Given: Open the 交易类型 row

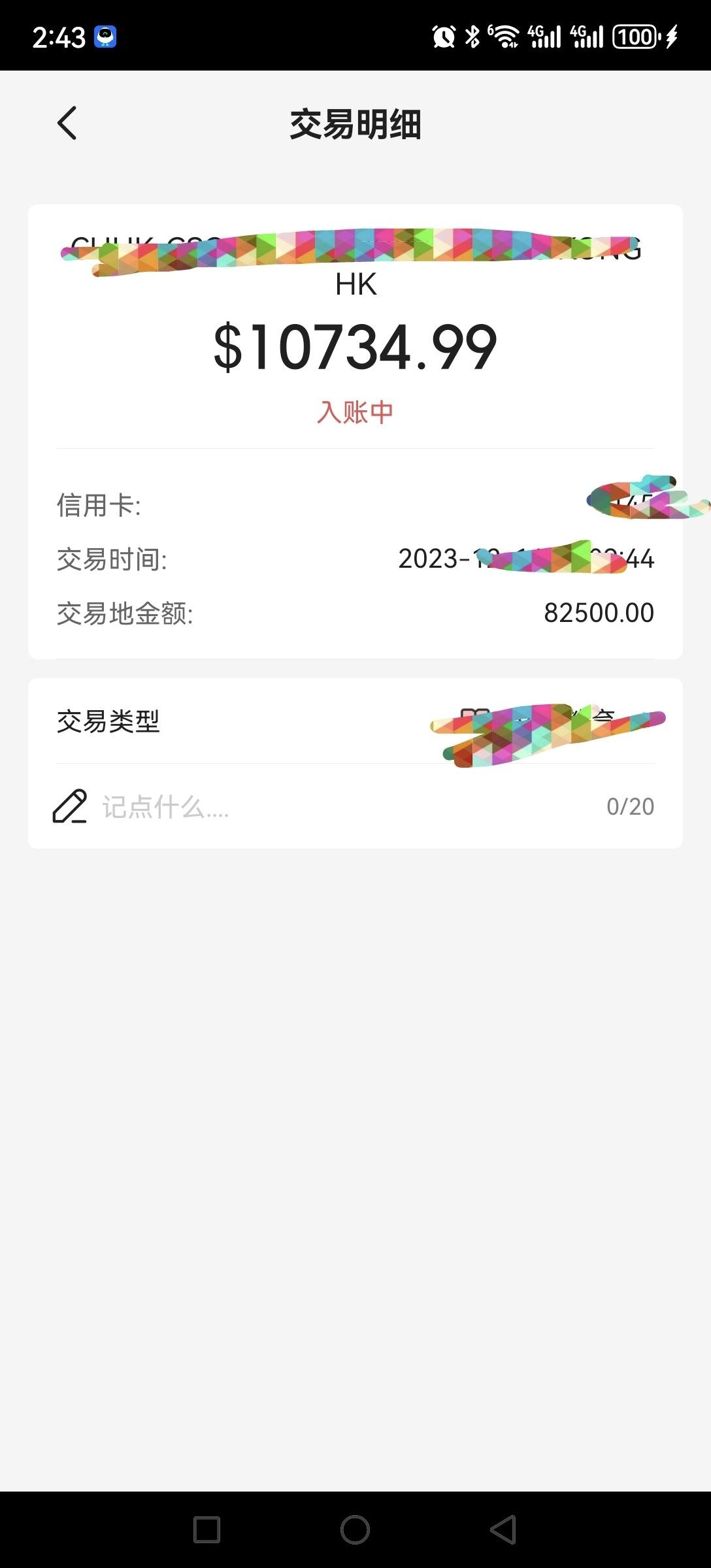Looking at the screenshot, I should click(355, 721).
